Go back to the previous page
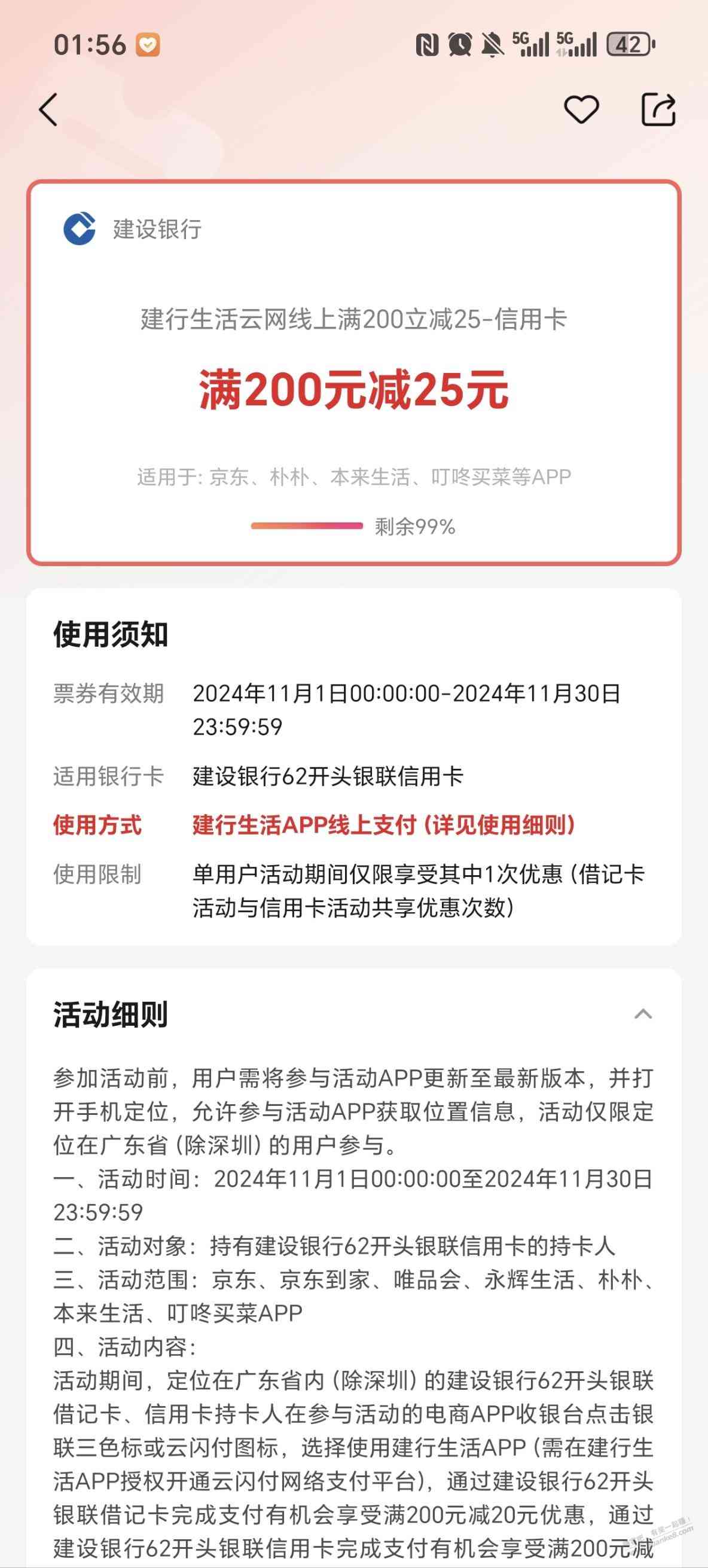The width and height of the screenshot is (708, 1568). (48, 109)
